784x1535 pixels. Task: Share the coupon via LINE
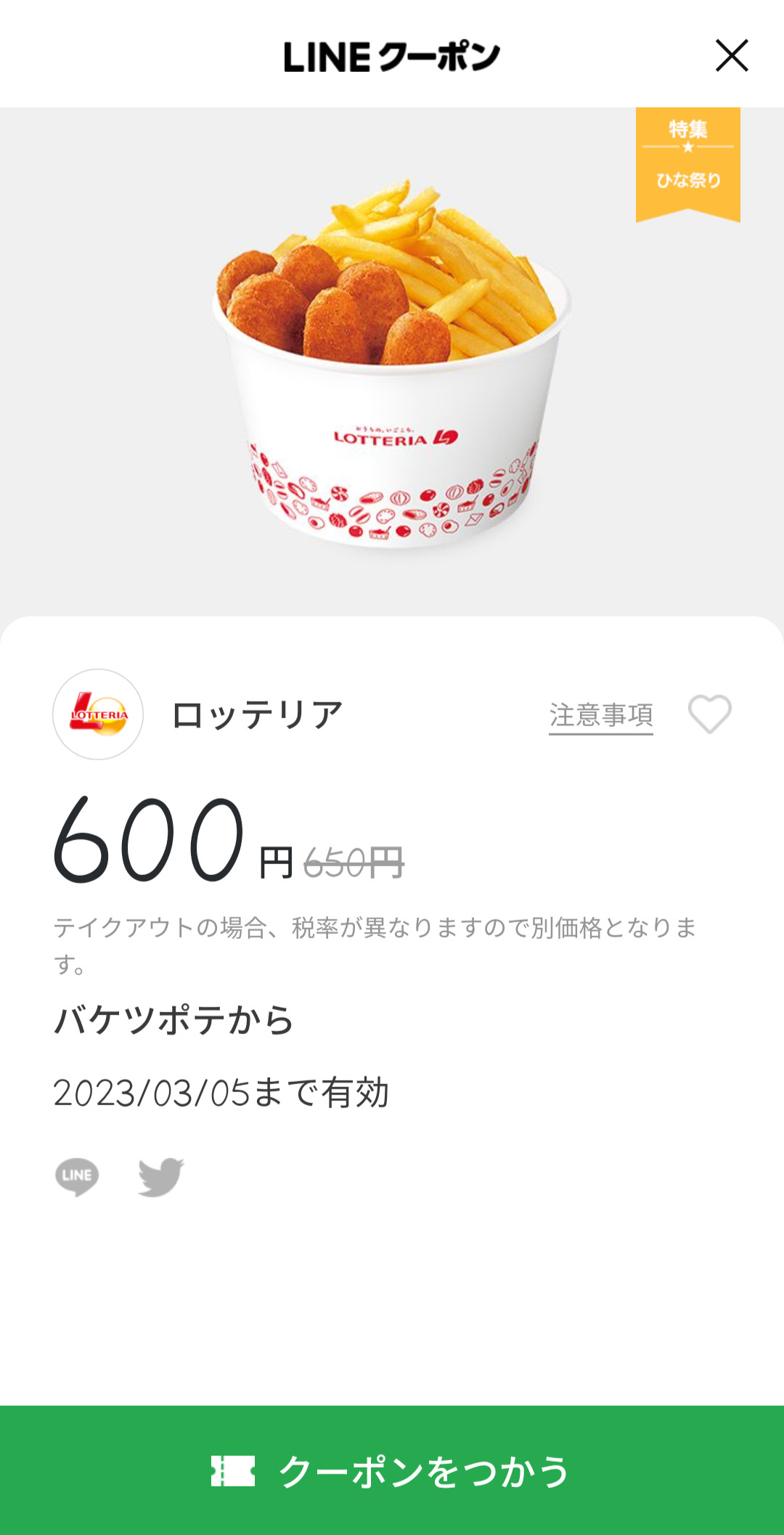pos(77,1176)
